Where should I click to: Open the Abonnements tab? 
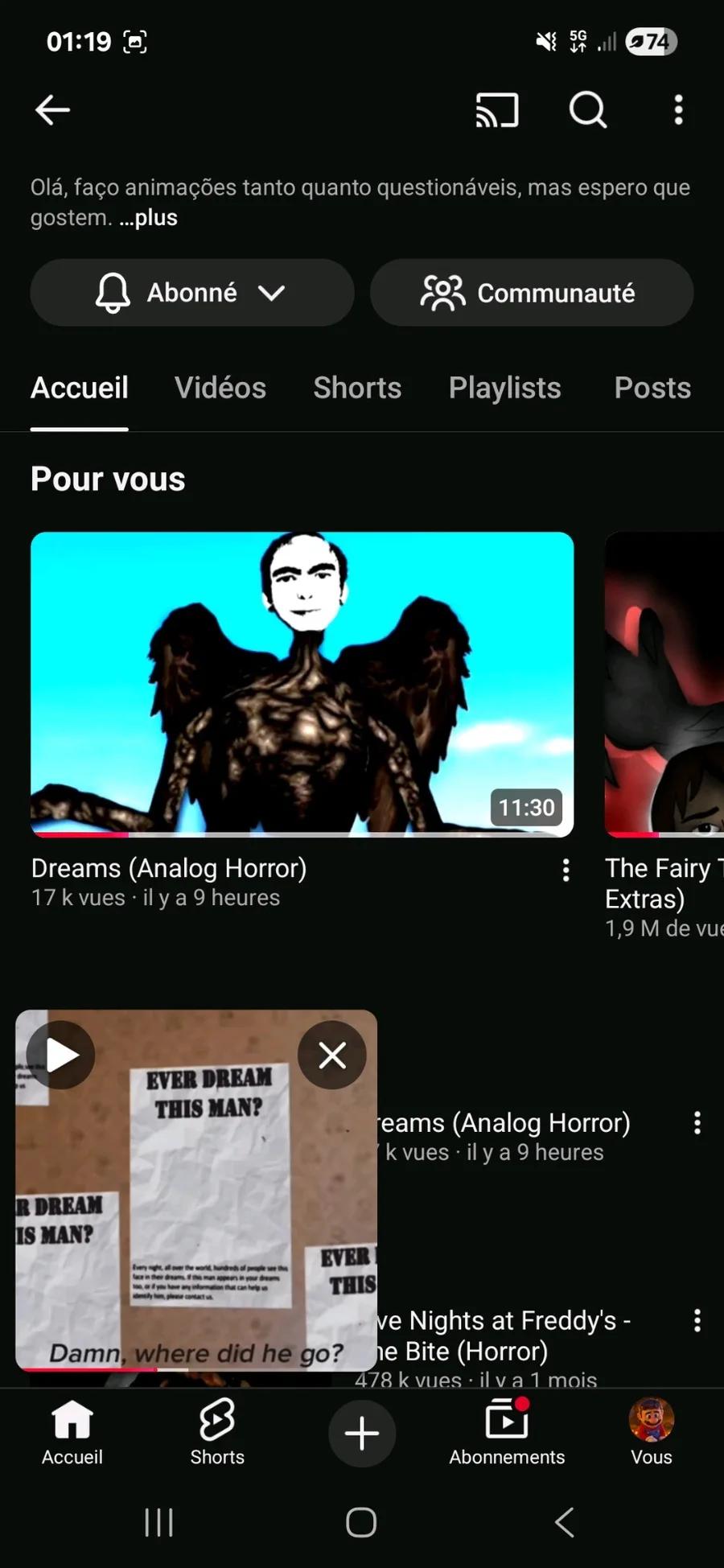tap(507, 1433)
